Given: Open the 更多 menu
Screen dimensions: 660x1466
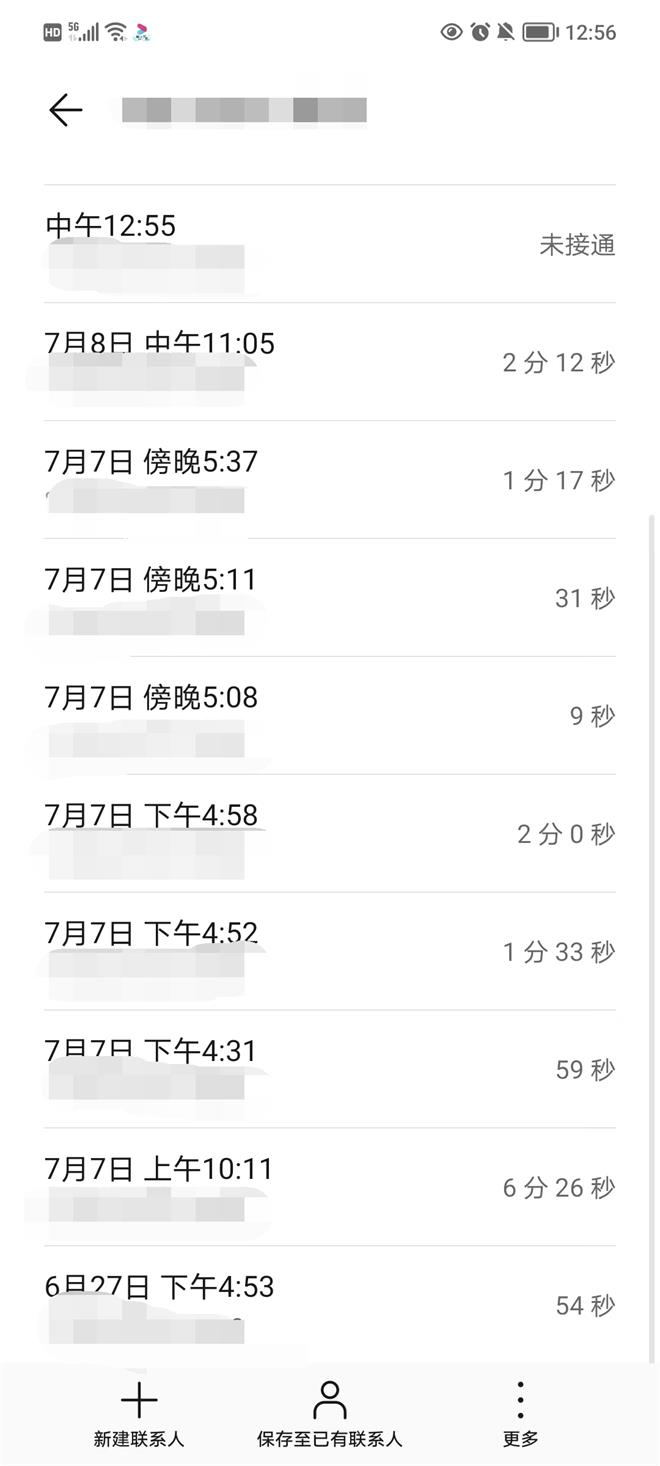Looking at the screenshot, I should [520, 1414].
